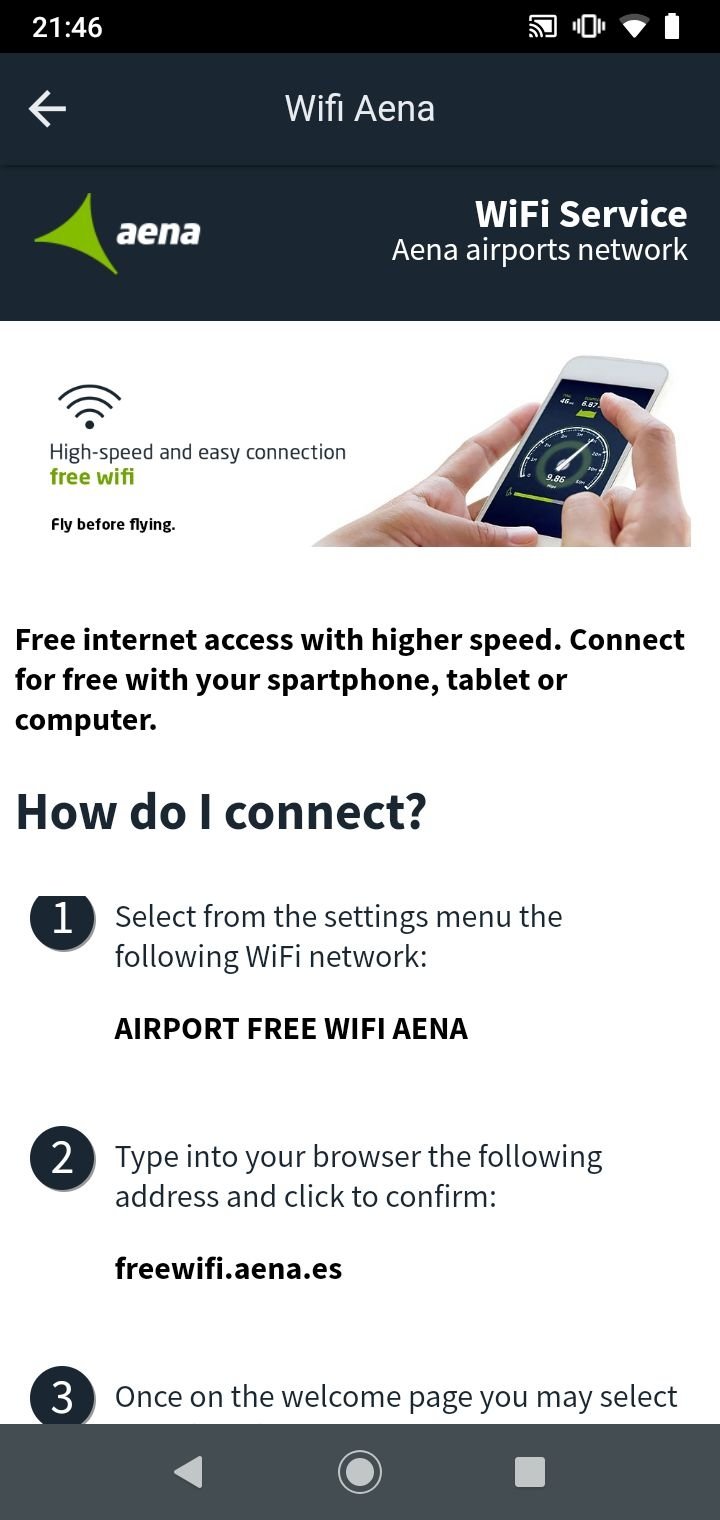This screenshot has height=1520, width=720.
Task: Tap the system back button
Action: pyautogui.click(x=188, y=1472)
